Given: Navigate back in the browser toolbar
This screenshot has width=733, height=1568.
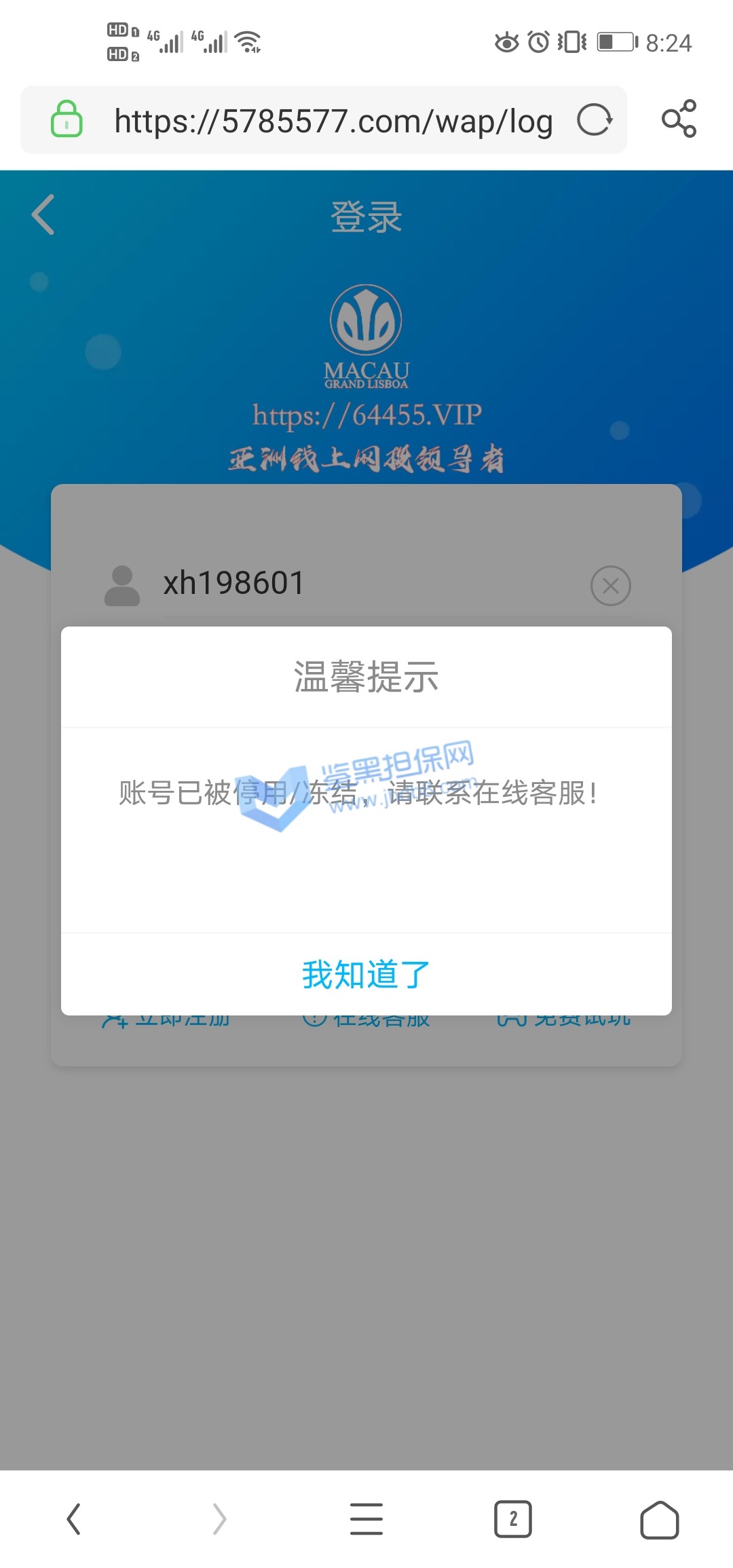Looking at the screenshot, I should 74,1519.
